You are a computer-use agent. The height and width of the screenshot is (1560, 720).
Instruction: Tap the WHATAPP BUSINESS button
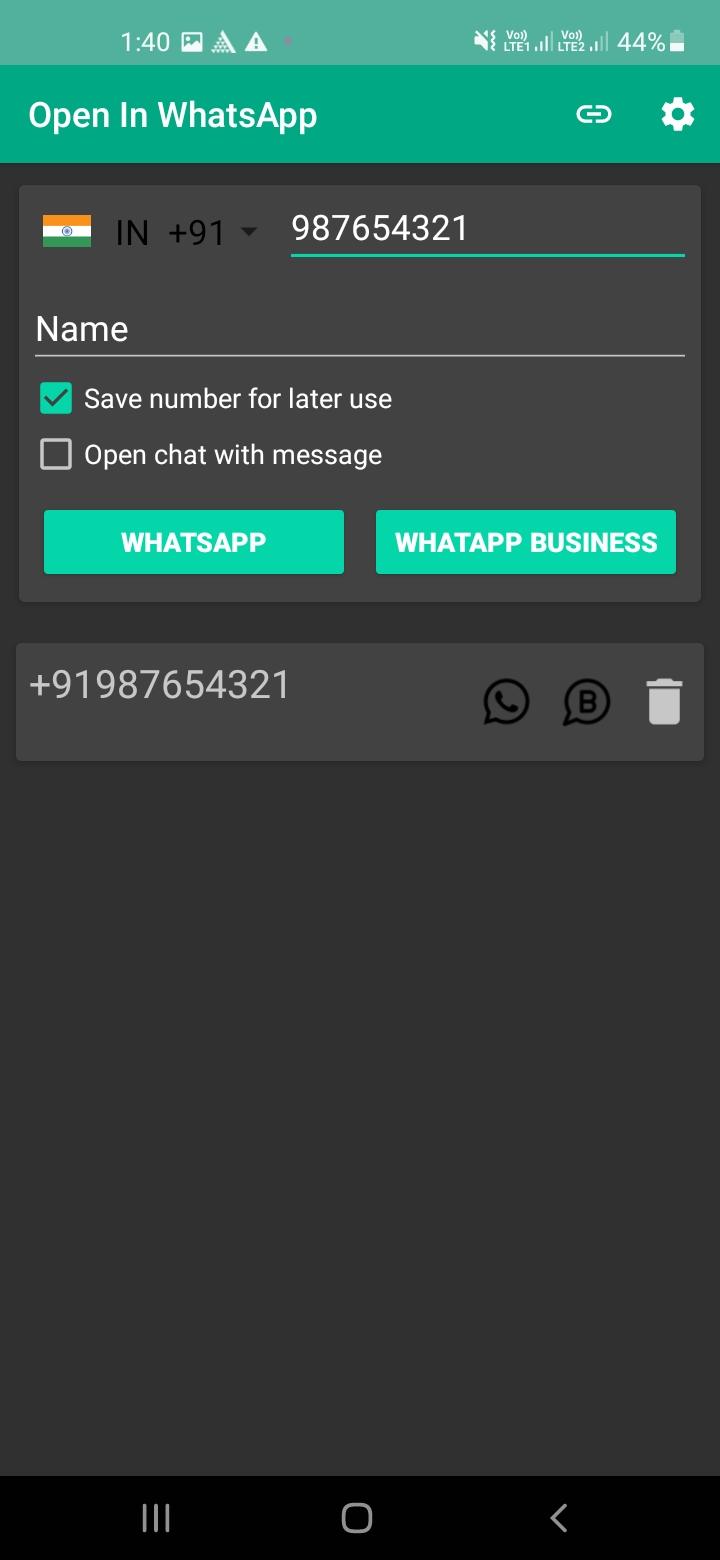[526, 542]
